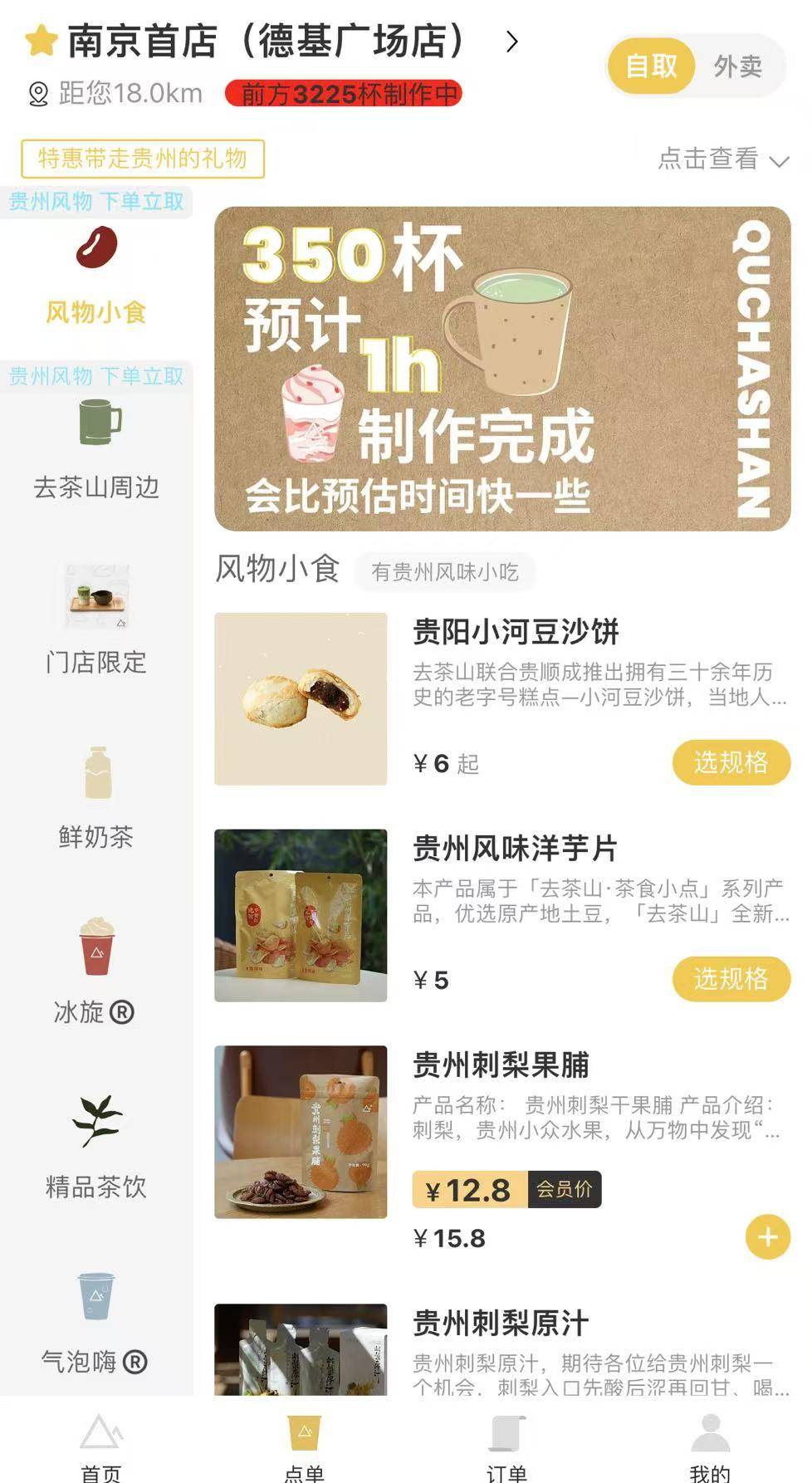The width and height of the screenshot is (812, 1483).
Task: Open store selector for 南京首店（德基广场店）
Action: pos(272,41)
